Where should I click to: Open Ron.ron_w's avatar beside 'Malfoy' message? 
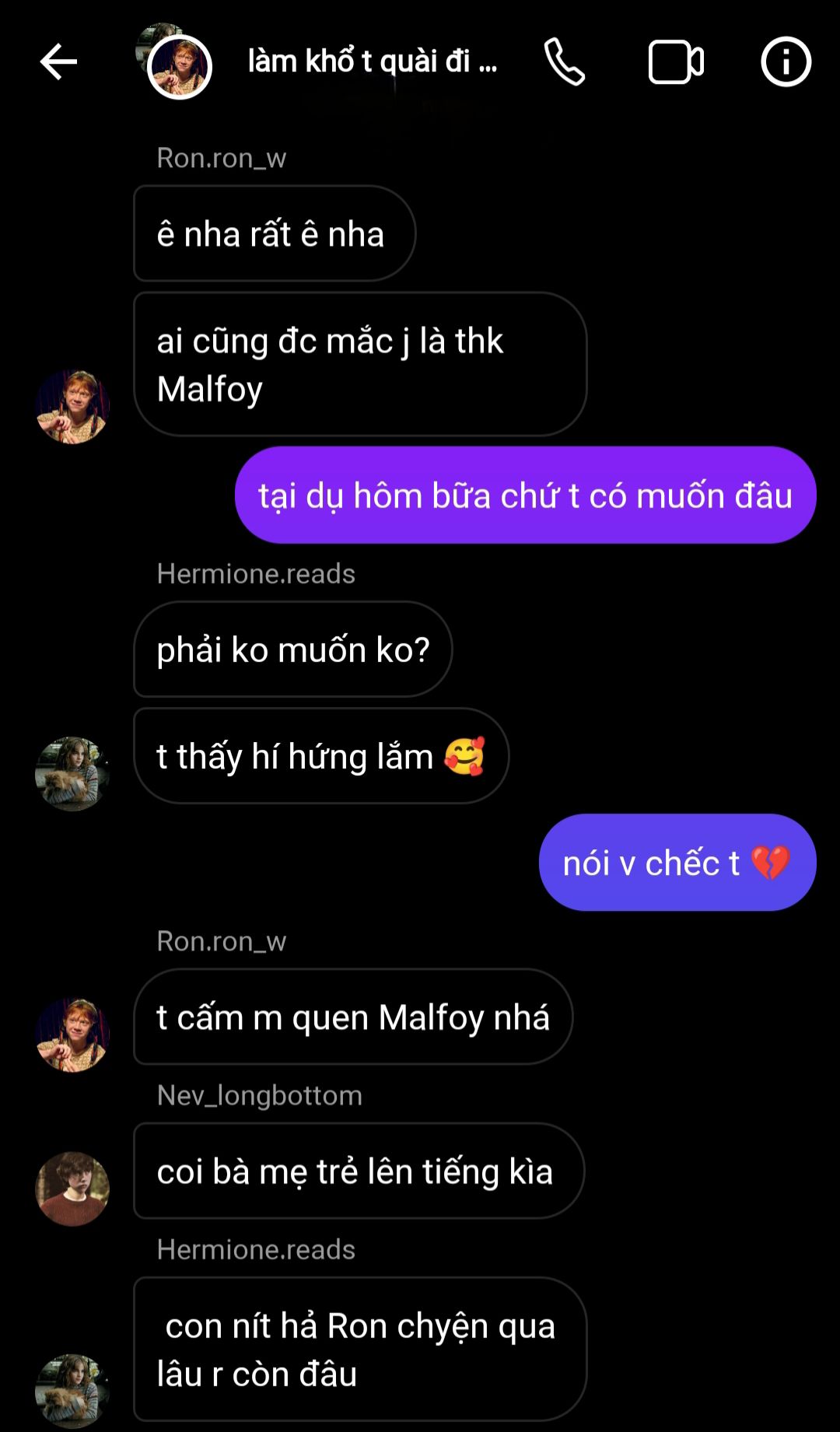(x=72, y=406)
